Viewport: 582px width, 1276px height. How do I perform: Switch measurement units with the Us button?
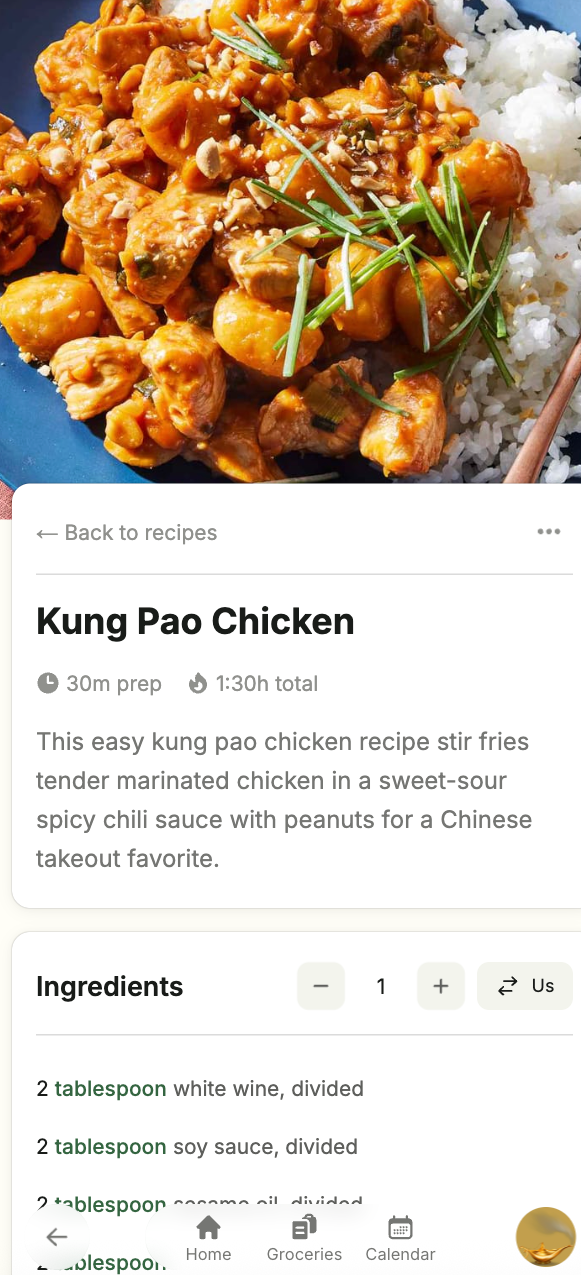pos(525,986)
